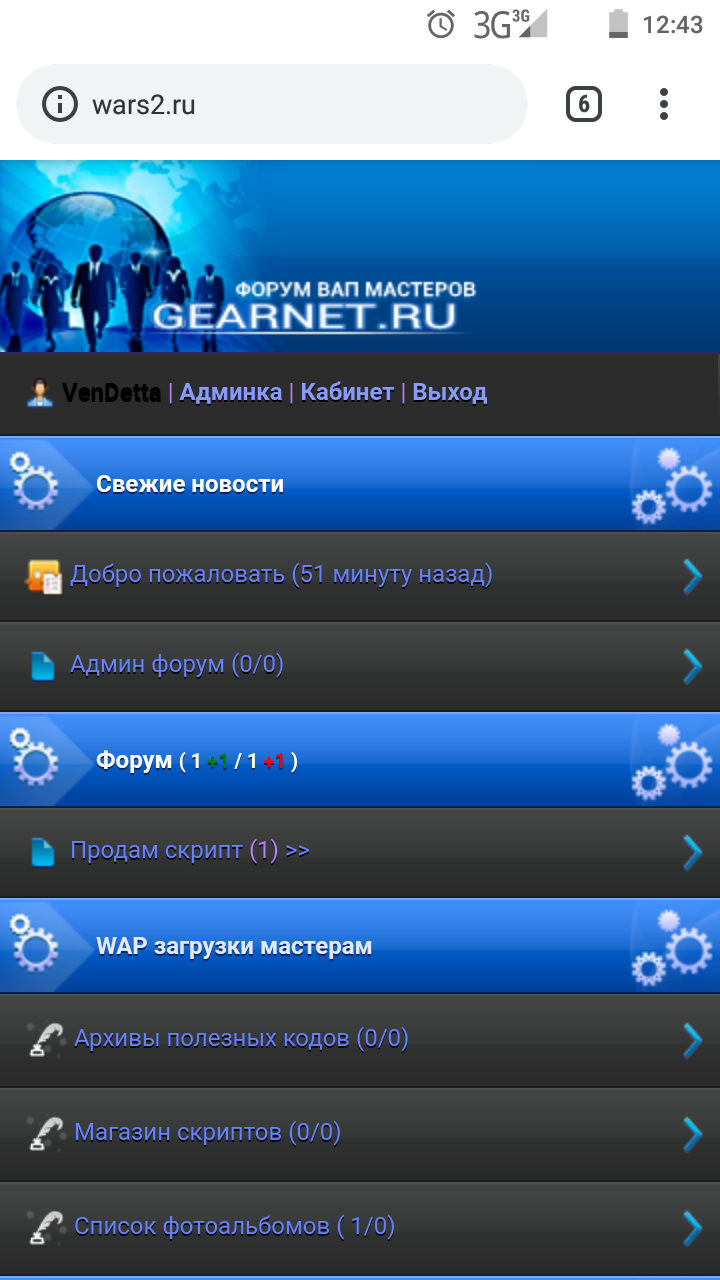Go to Админка panel

click(x=230, y=392)
